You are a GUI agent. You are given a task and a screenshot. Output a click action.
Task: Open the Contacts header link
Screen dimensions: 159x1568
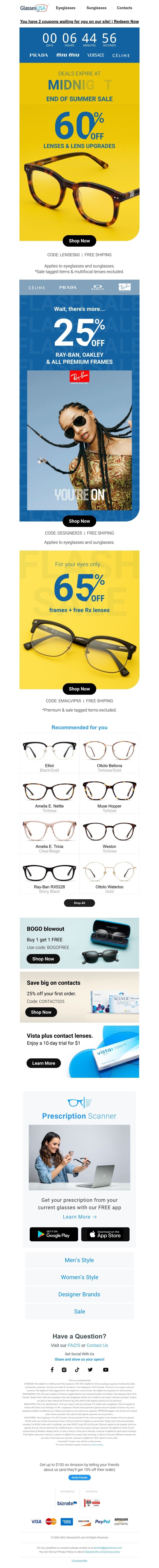click(x=124, y=8)
